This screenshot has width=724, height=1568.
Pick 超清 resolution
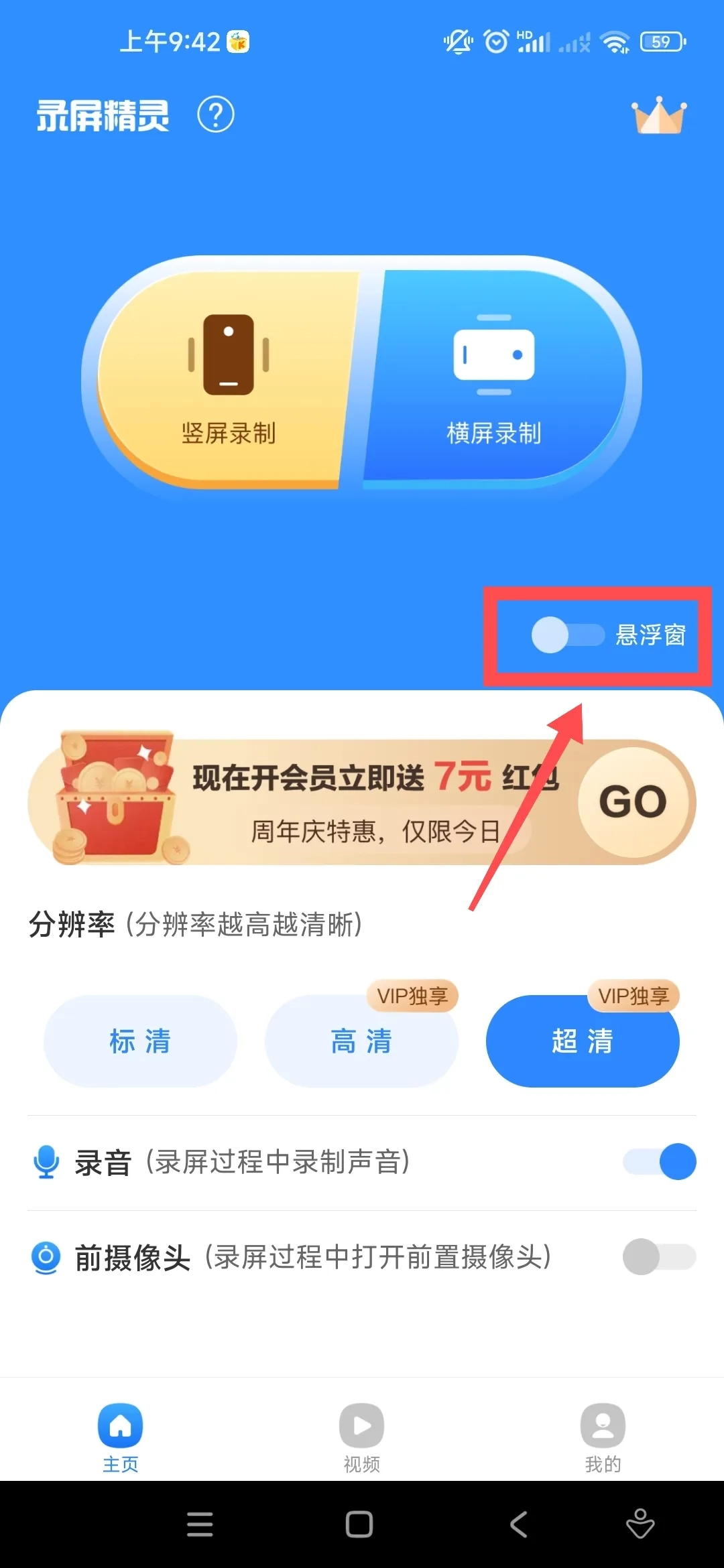pos(583,1041)
